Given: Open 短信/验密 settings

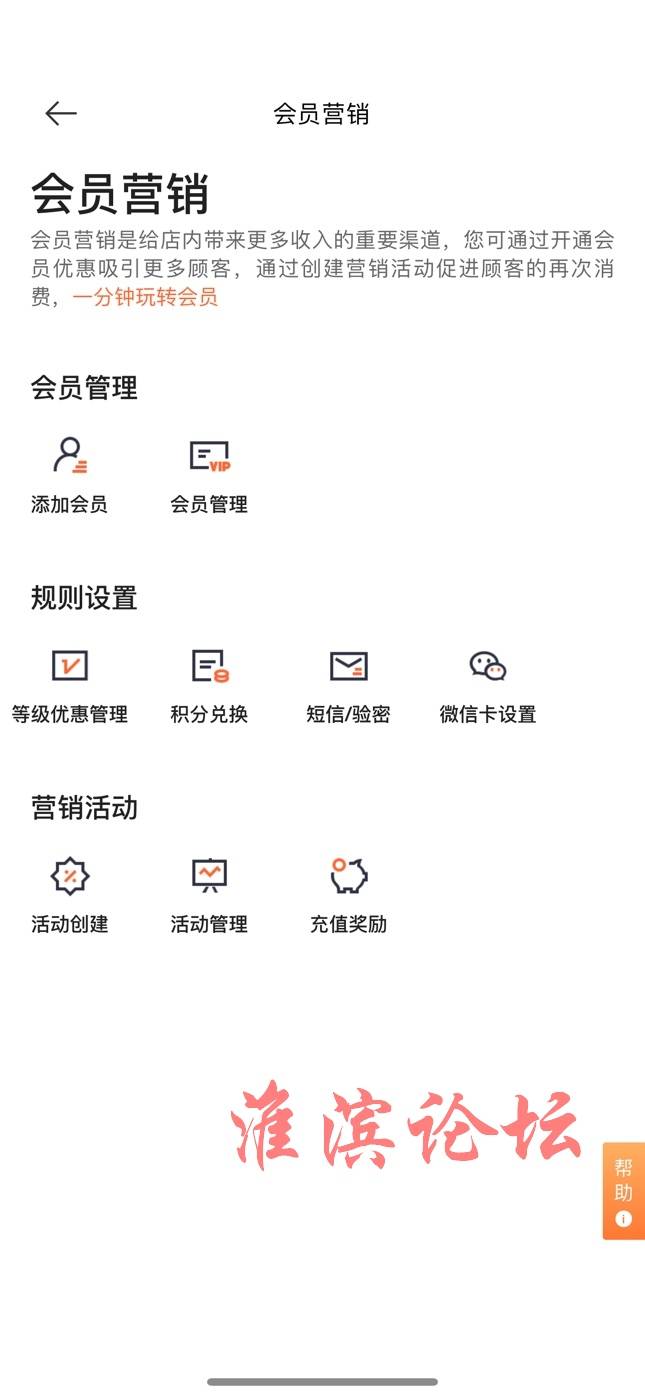Looking at the screenshot, I should coord(348,685).
